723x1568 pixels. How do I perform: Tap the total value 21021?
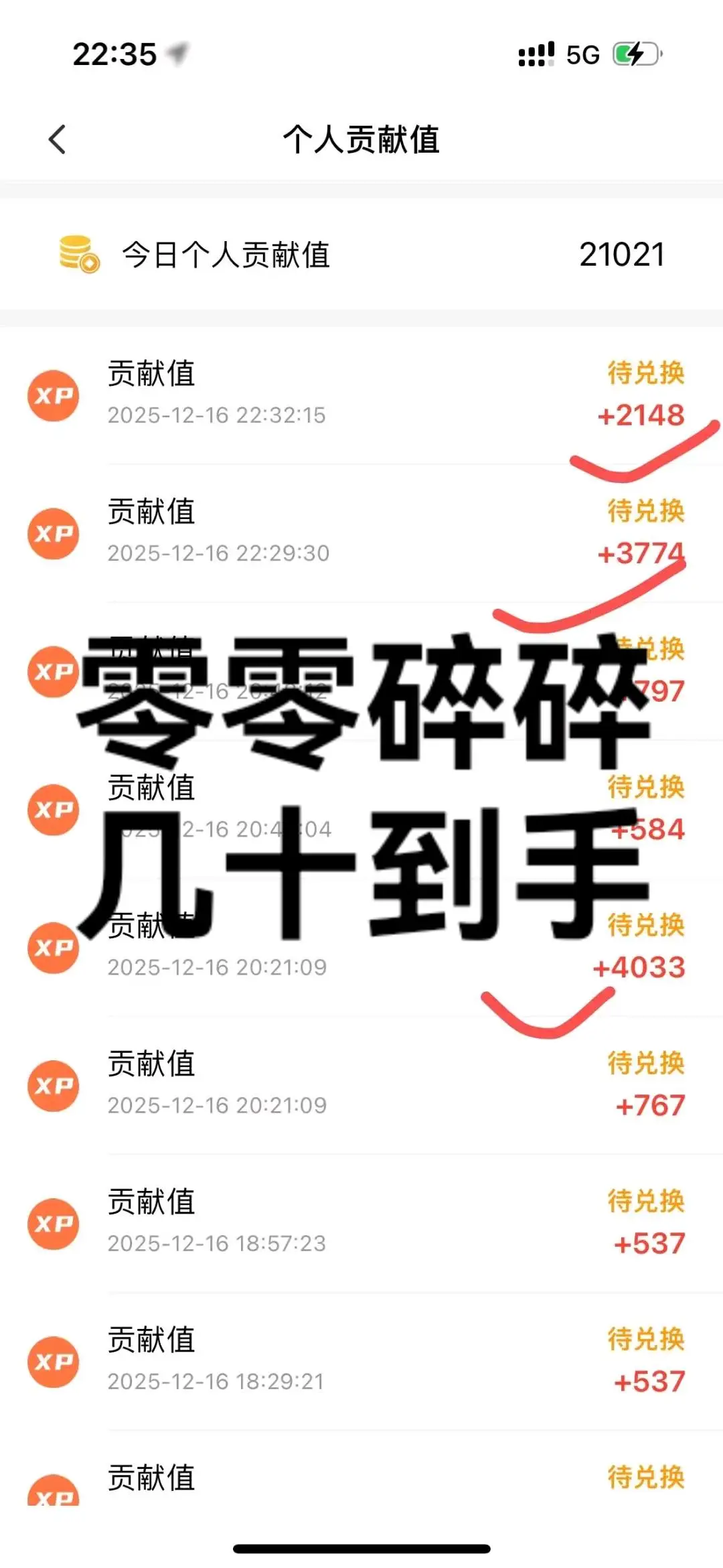[624, 255]
